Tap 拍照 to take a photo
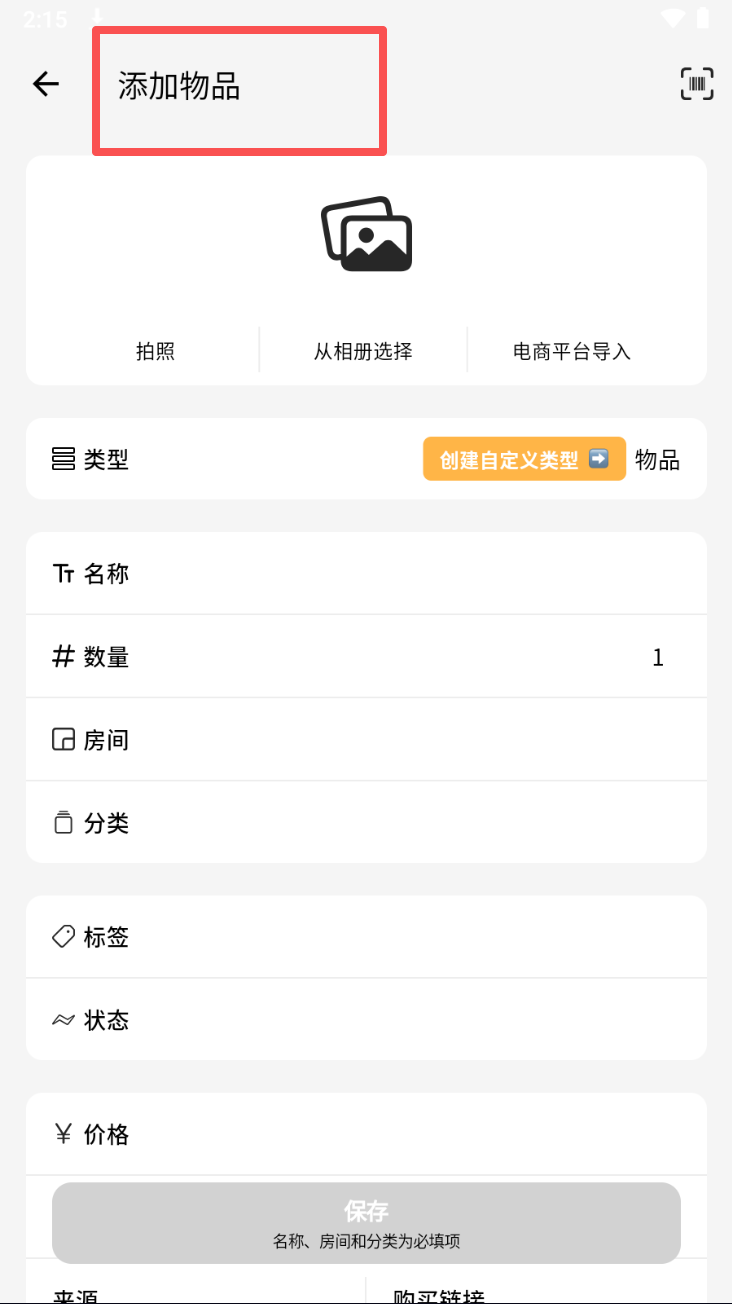 (x=155, y=351)
